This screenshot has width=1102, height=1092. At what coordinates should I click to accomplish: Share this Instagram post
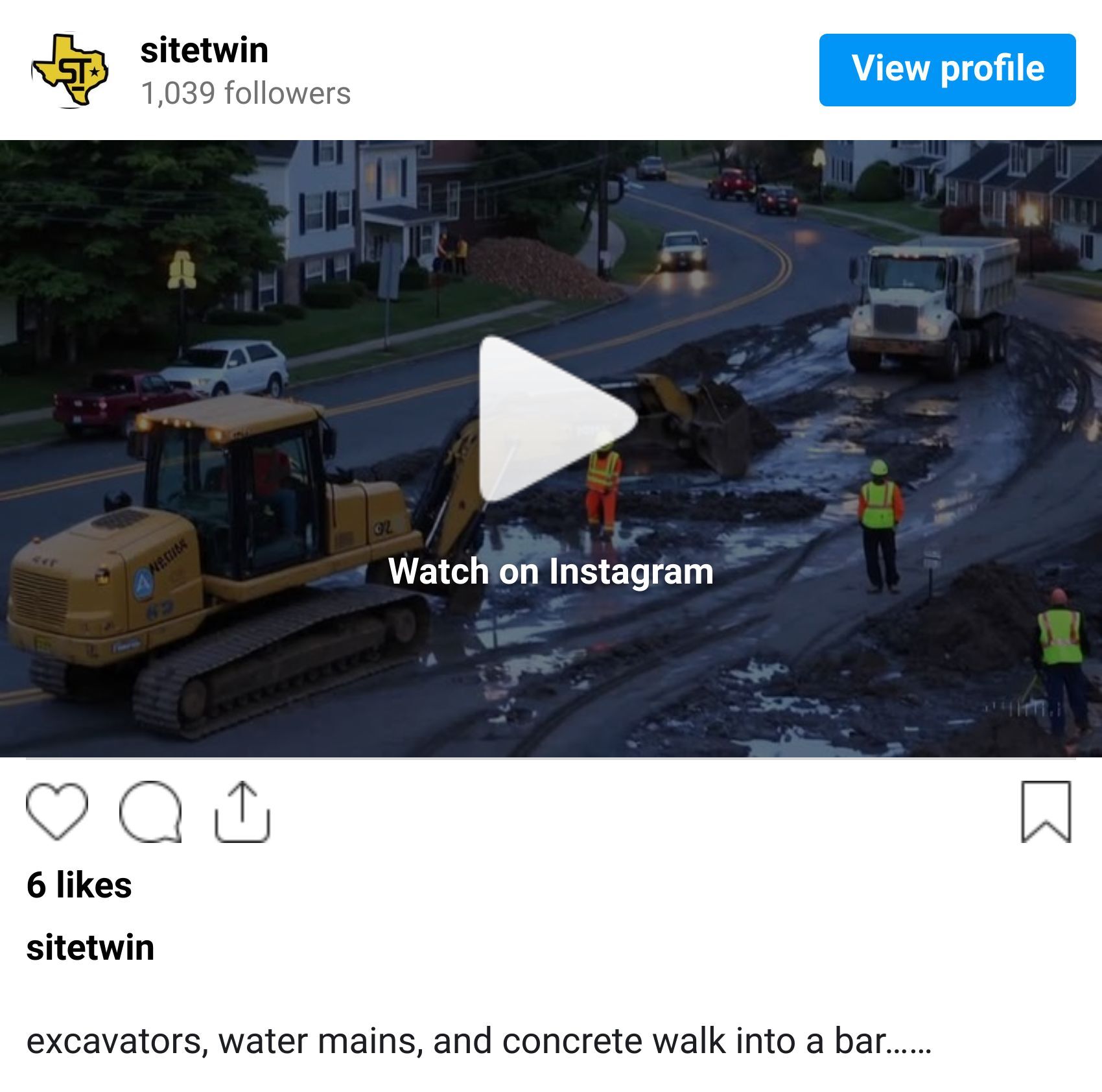[242, 811]
